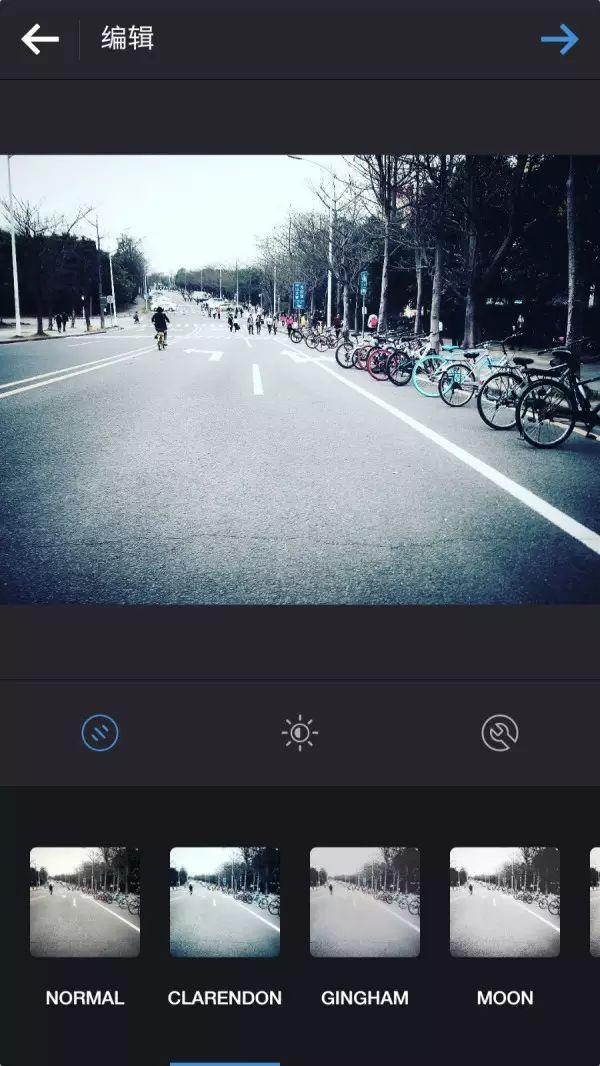
Task: Switch to the filters tab
Action: click(100, 734)
